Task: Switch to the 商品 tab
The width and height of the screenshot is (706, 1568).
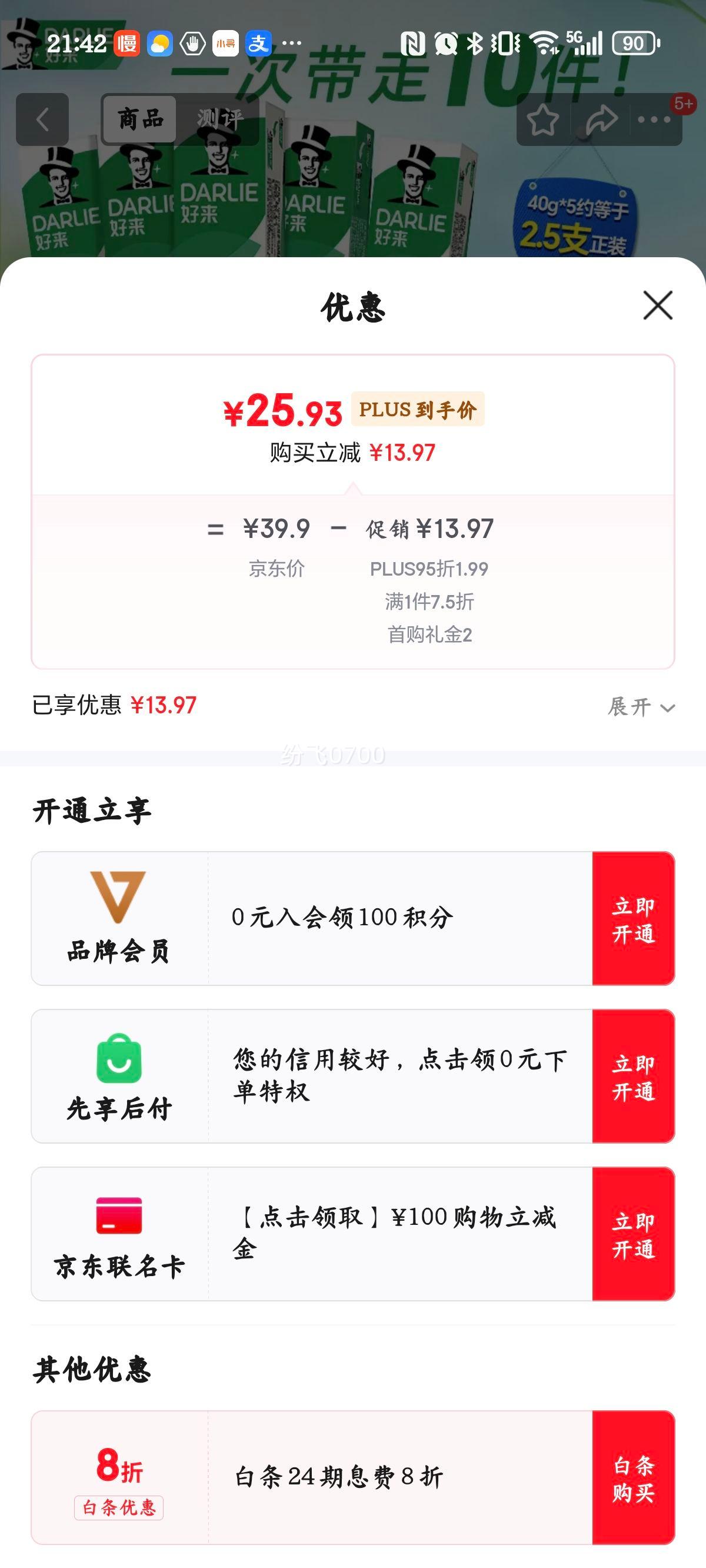Action: 139,119
